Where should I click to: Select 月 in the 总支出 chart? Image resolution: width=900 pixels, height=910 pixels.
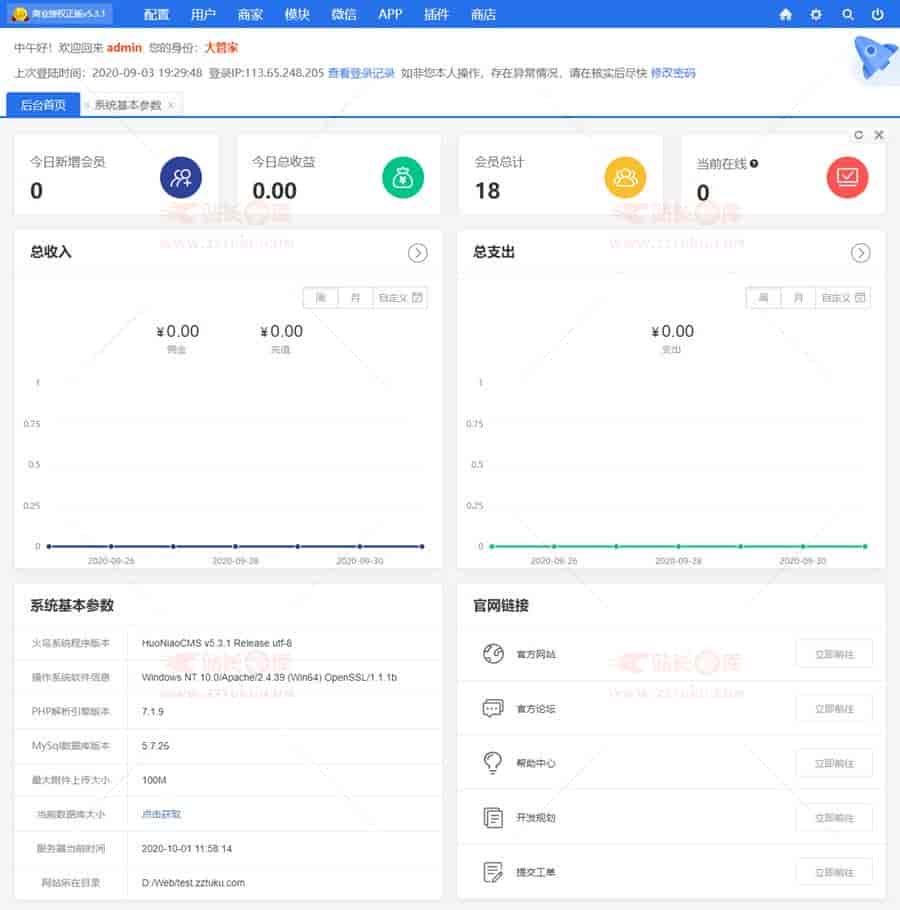pyautogui.click(x=798, y=298)
